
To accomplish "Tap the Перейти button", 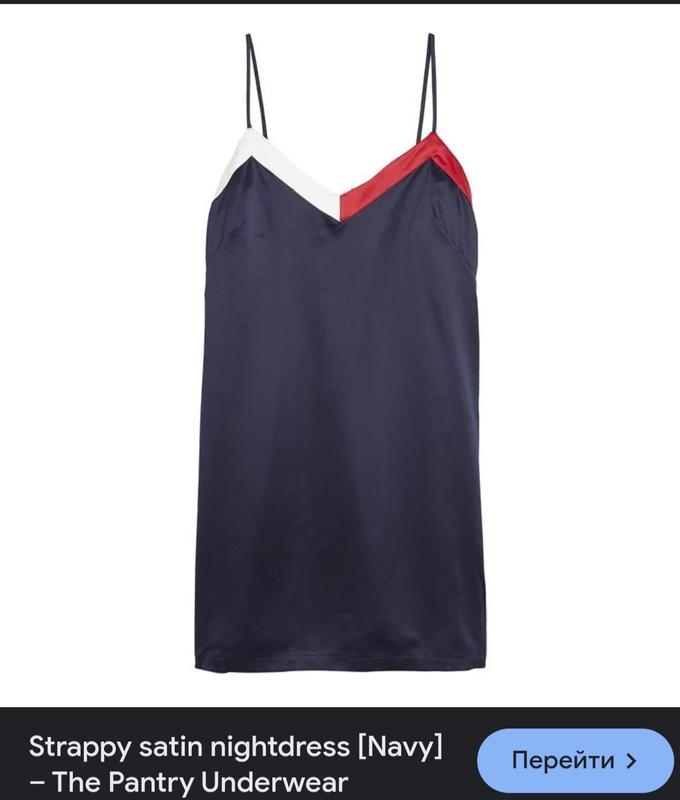I will point(575,761).
